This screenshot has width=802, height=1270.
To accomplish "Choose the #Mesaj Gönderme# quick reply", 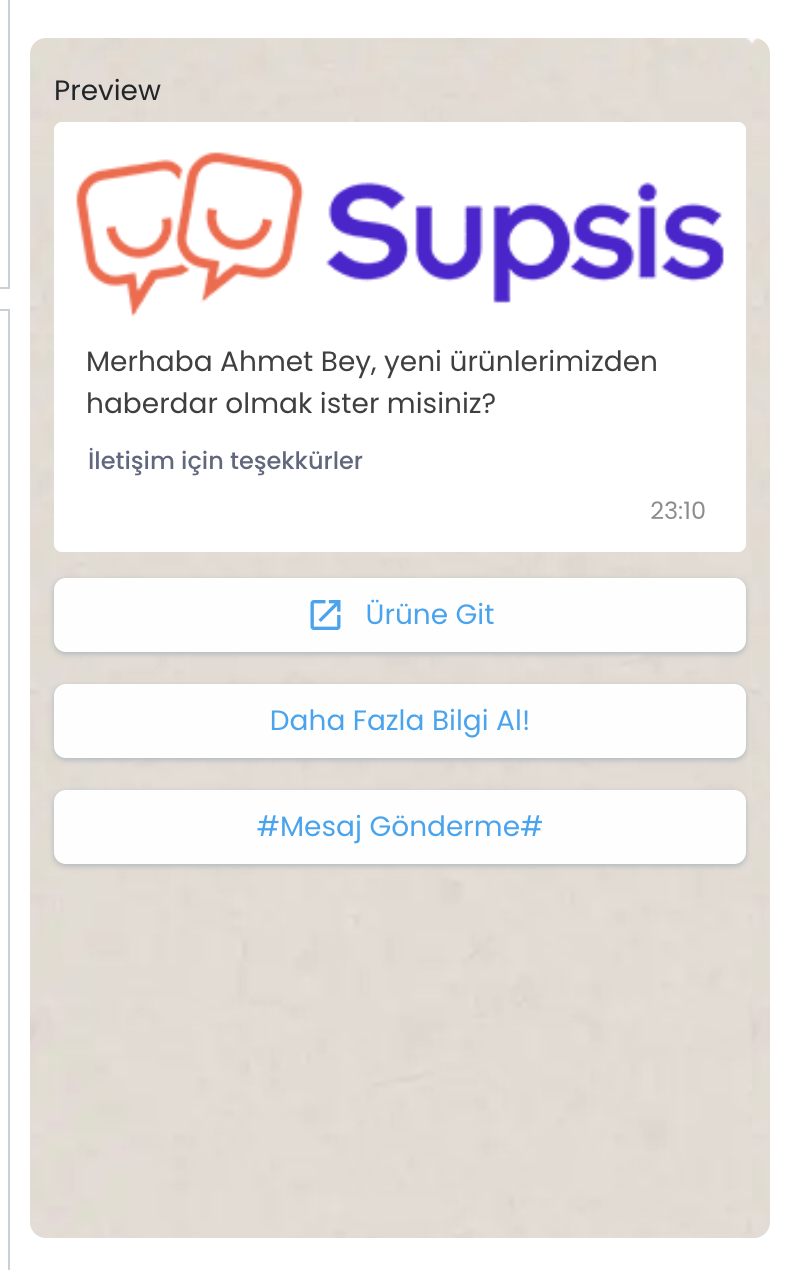I will pos(400,826).
